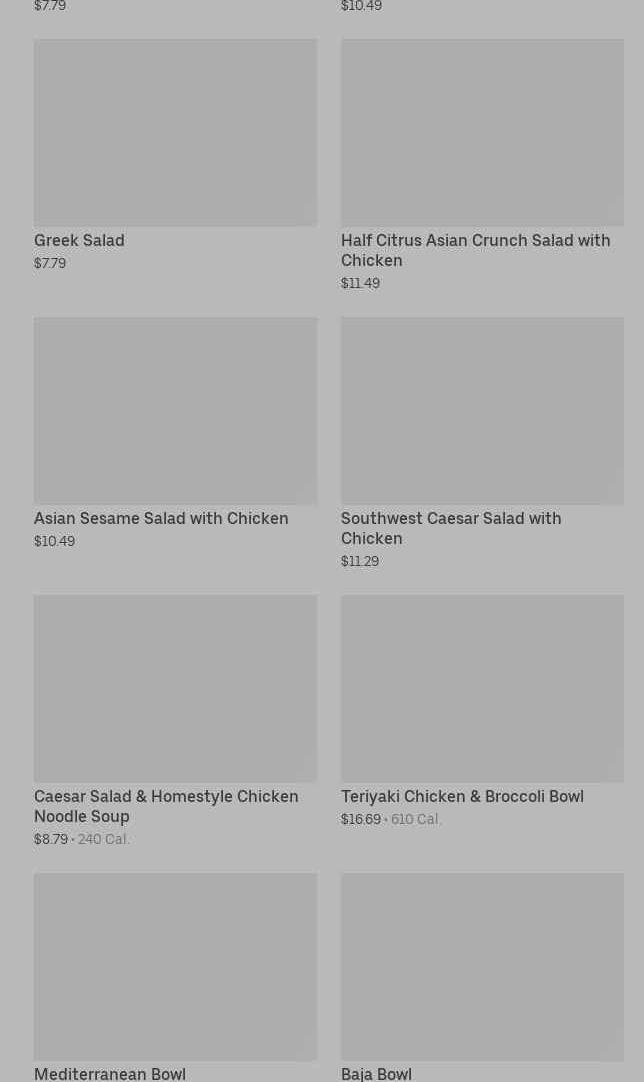Choose Caesar Salad & Homestyle Chicken Noodle Soup
The height and width of the screenshot is (1082, 644).
pos(175,721)
